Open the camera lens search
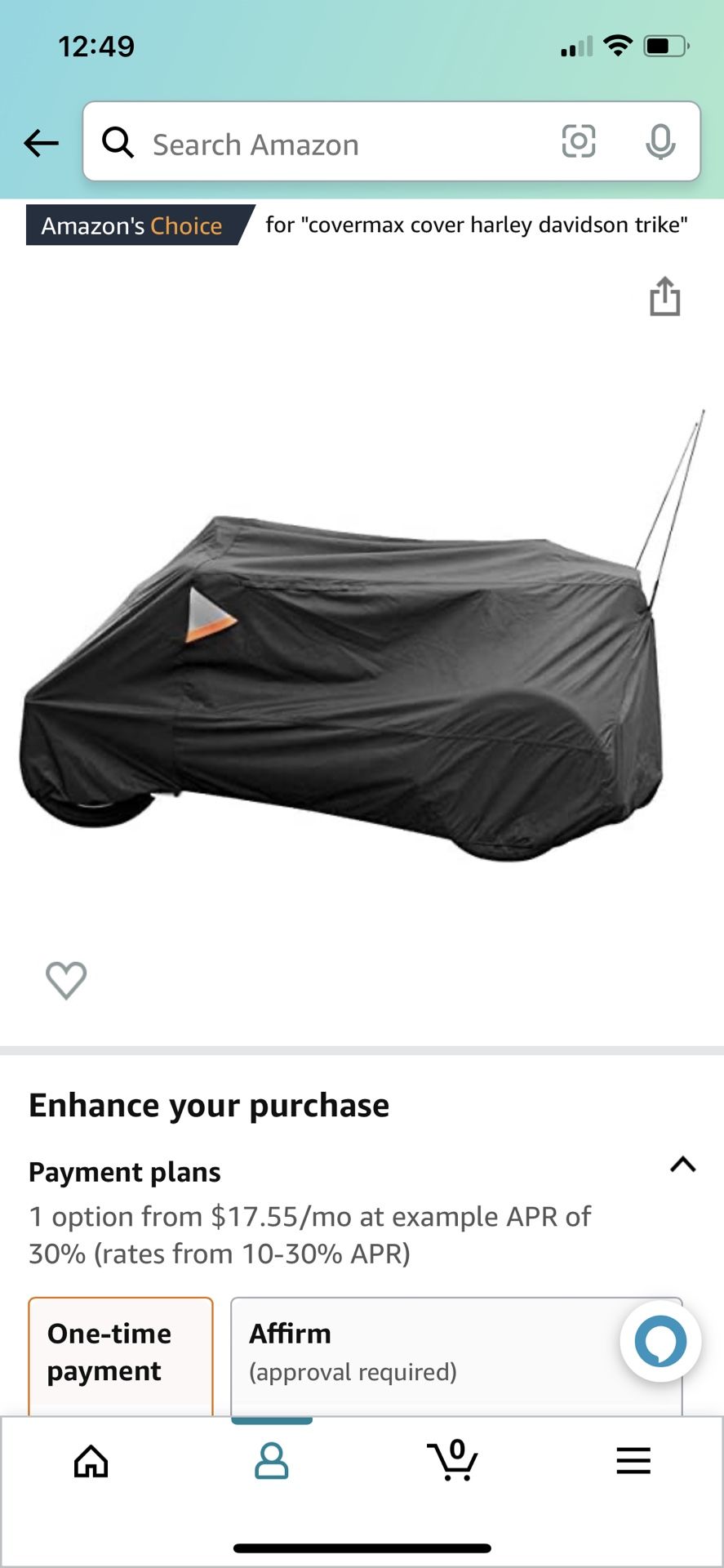 578,141
